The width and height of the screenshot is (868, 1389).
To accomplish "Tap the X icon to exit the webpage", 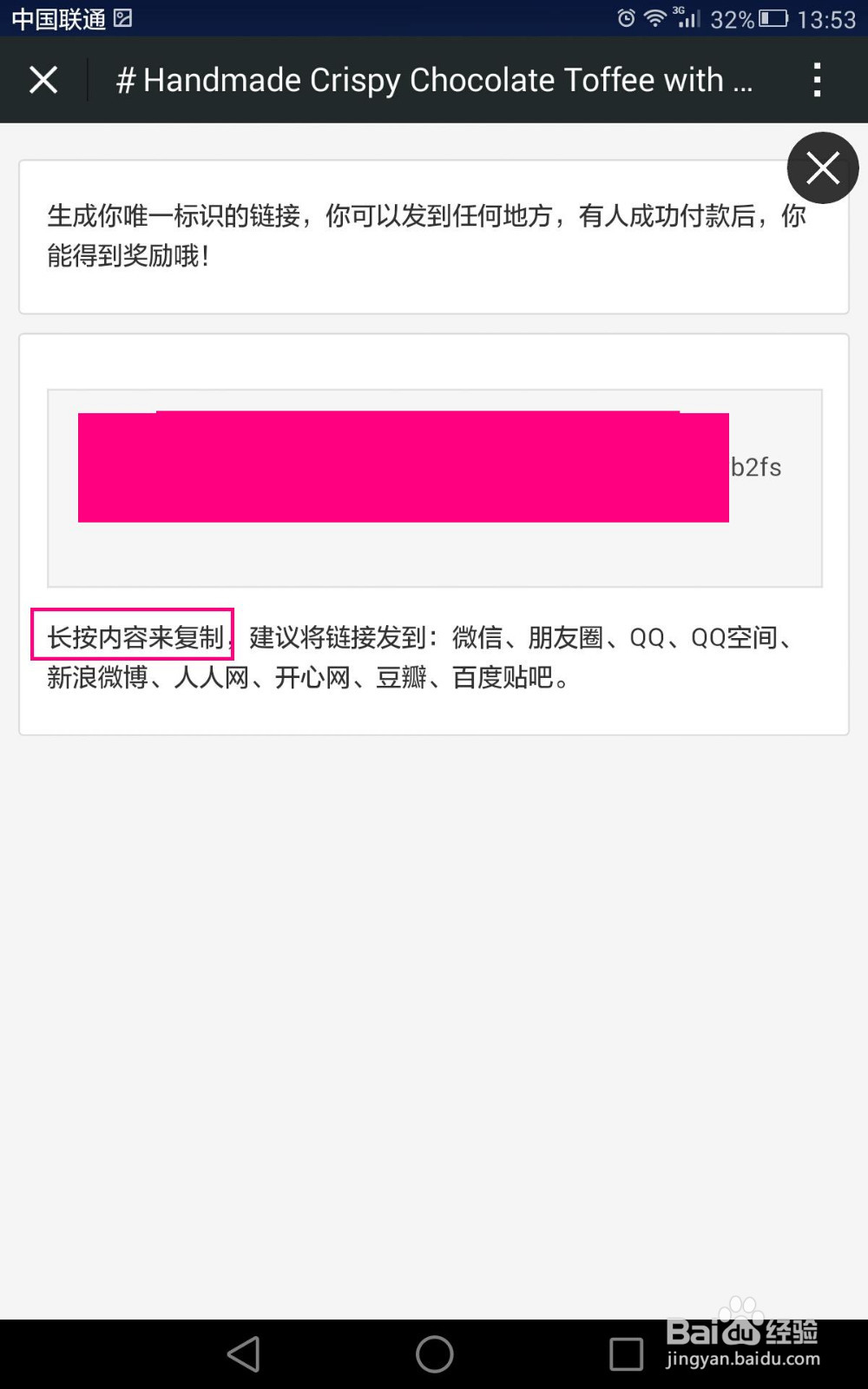I will (43, 79).
